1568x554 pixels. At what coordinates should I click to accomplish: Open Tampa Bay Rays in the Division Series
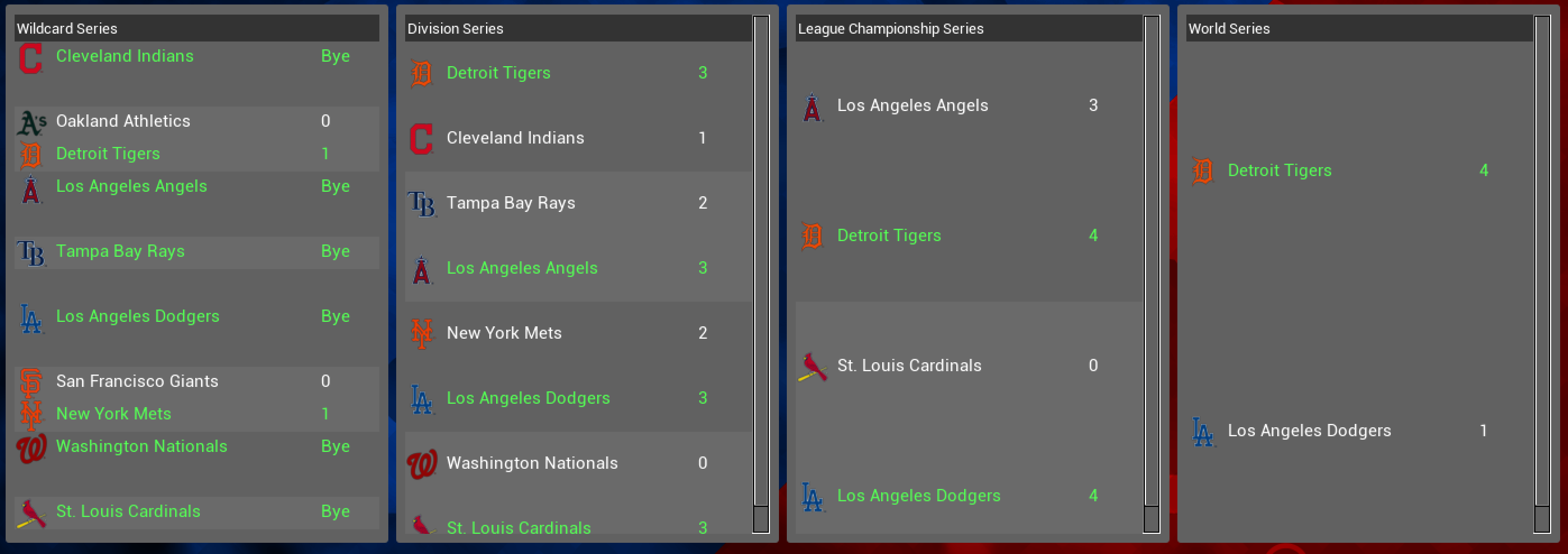(511, 203)
